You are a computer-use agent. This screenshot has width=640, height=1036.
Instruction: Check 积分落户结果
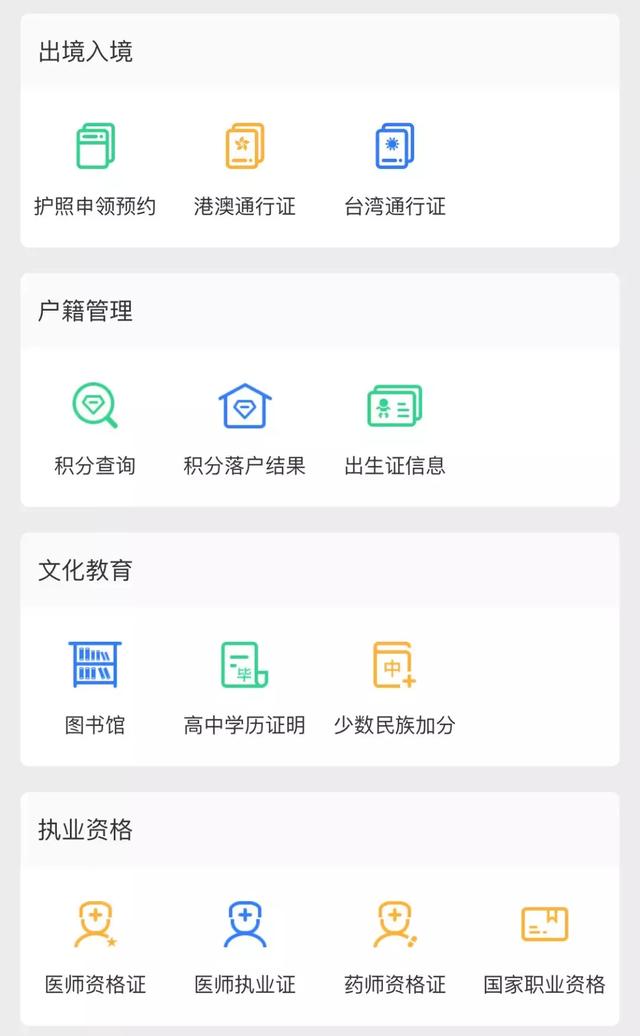(x=245, y=429)
